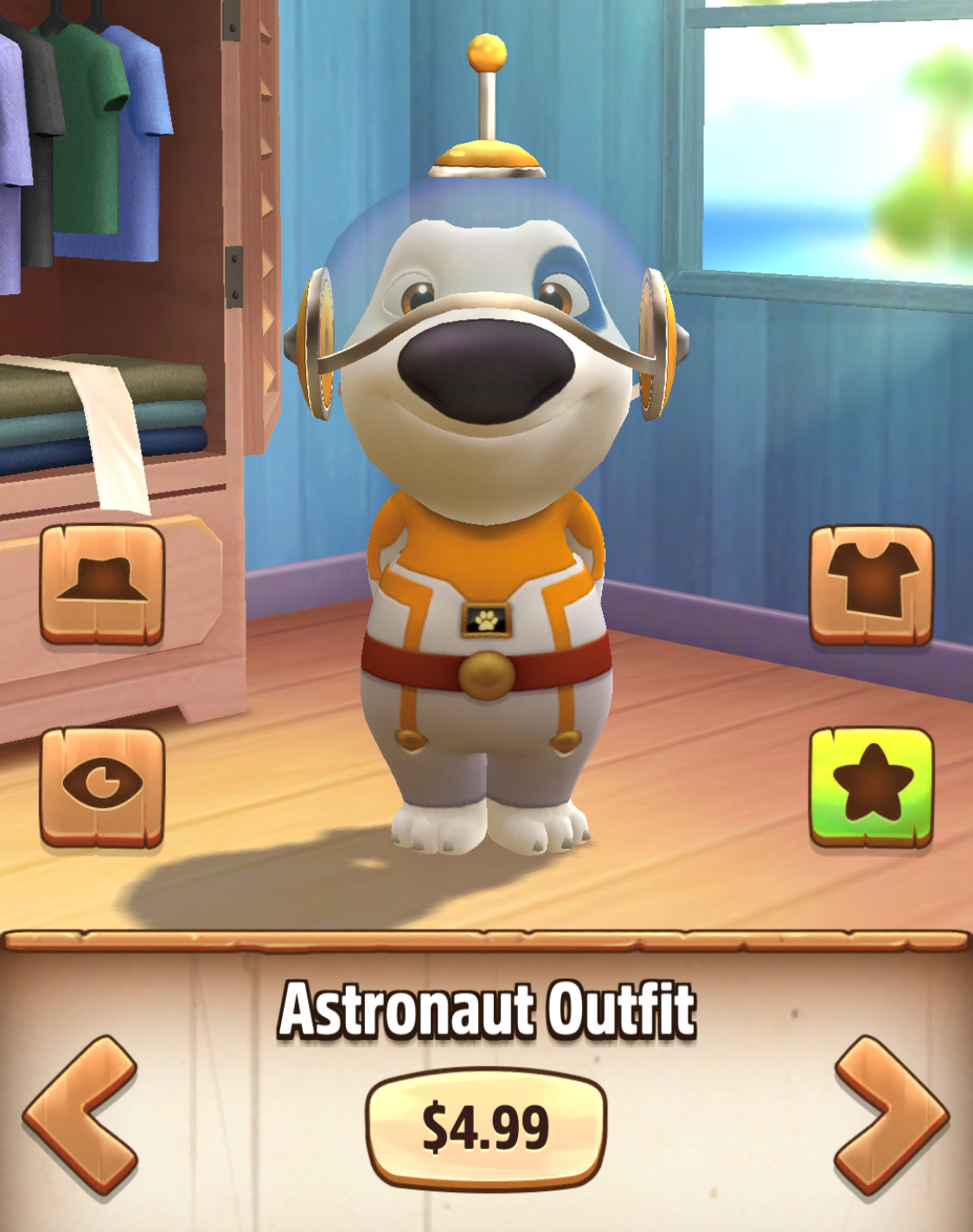Buy the Astronaut Outfit for $4.99
973x1232 pixels.
click(x=486, y=1128)
